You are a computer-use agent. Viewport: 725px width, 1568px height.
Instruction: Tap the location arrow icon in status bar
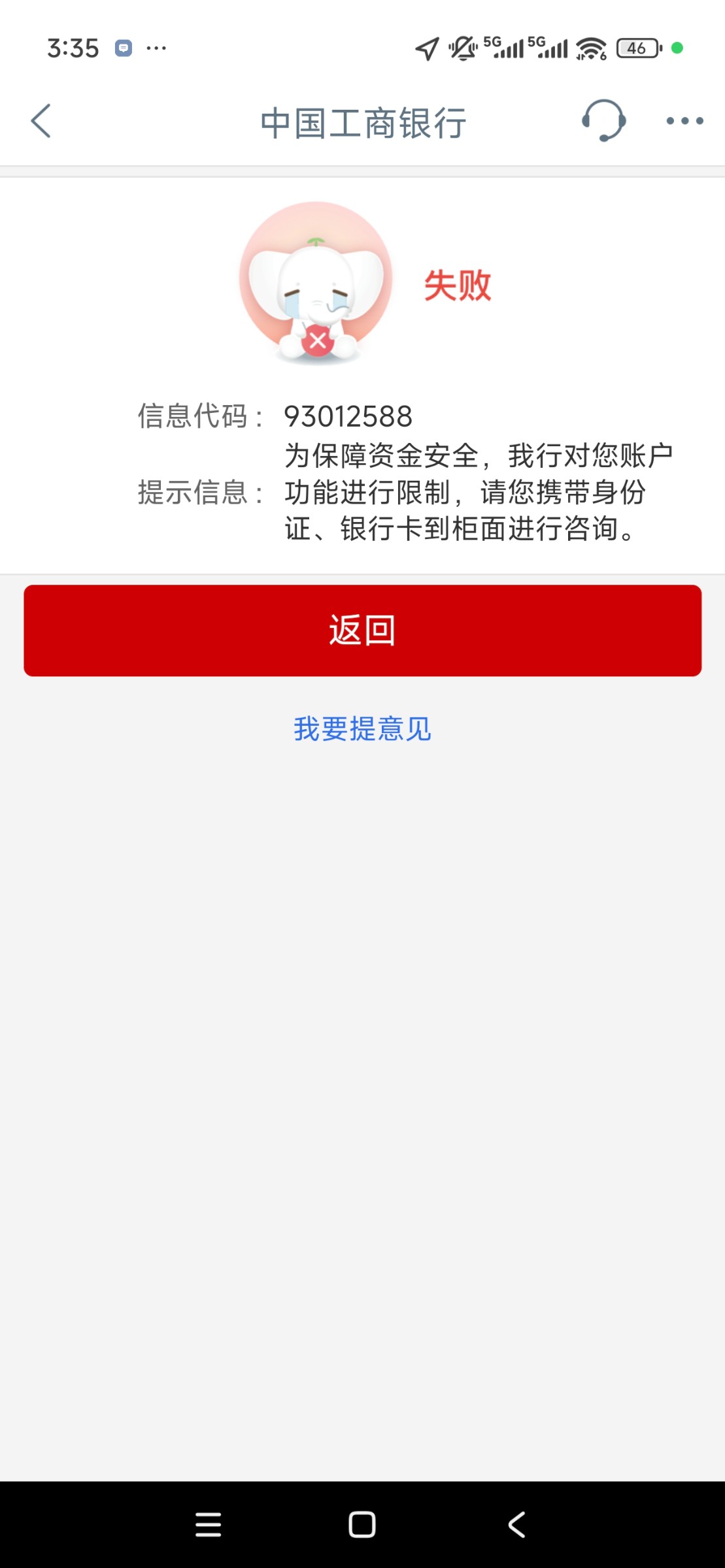[426, 49]
